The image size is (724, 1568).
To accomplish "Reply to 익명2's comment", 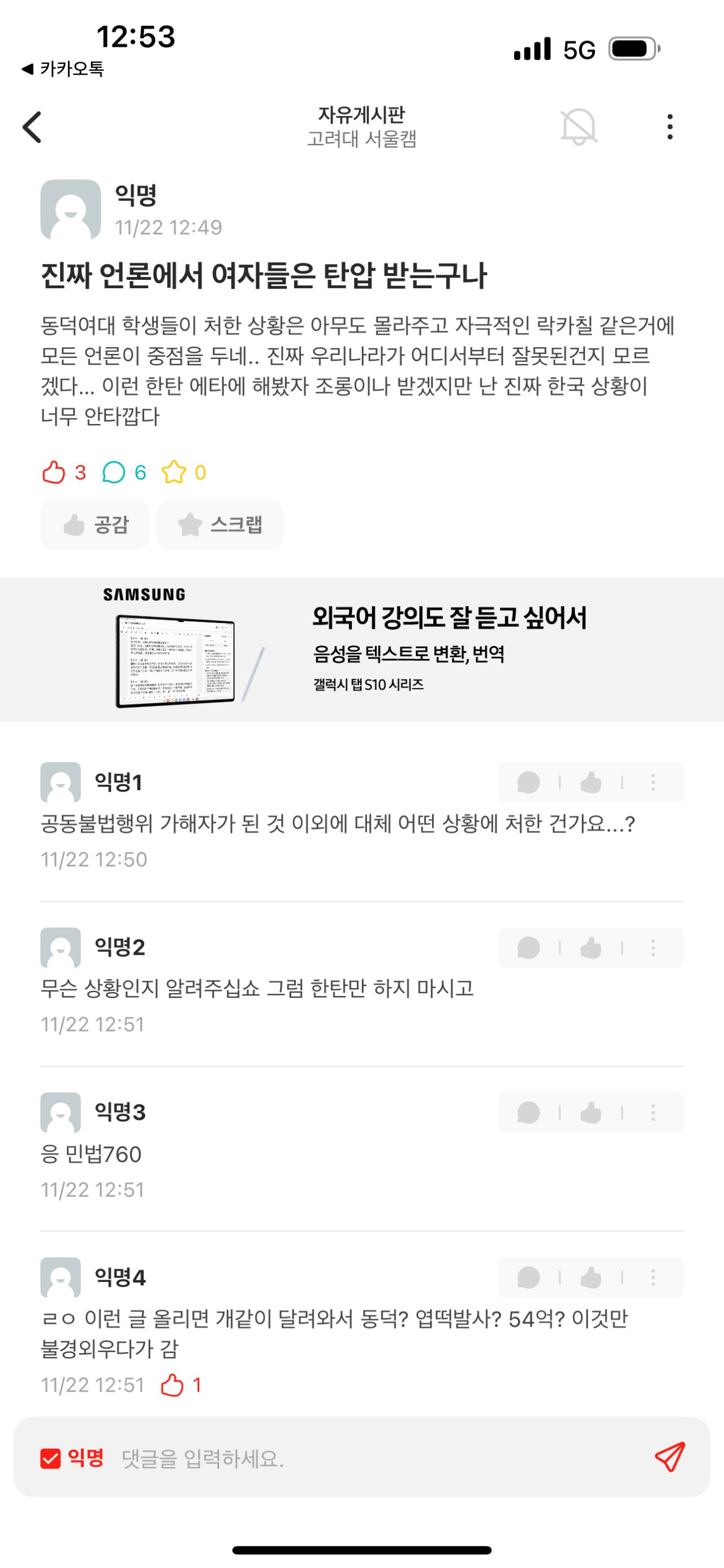I will (x=528, y=948).
